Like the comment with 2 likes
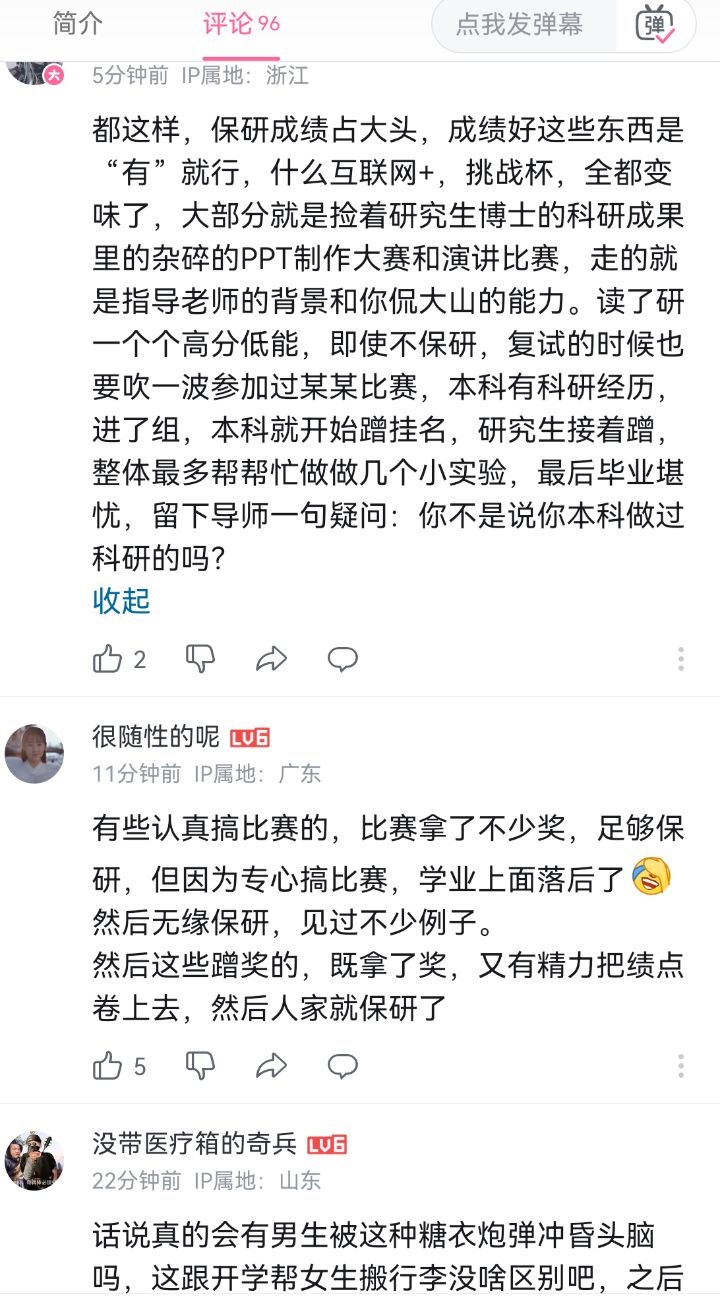The height and width of the screenshot is (1304, 720). coord(119,659)
